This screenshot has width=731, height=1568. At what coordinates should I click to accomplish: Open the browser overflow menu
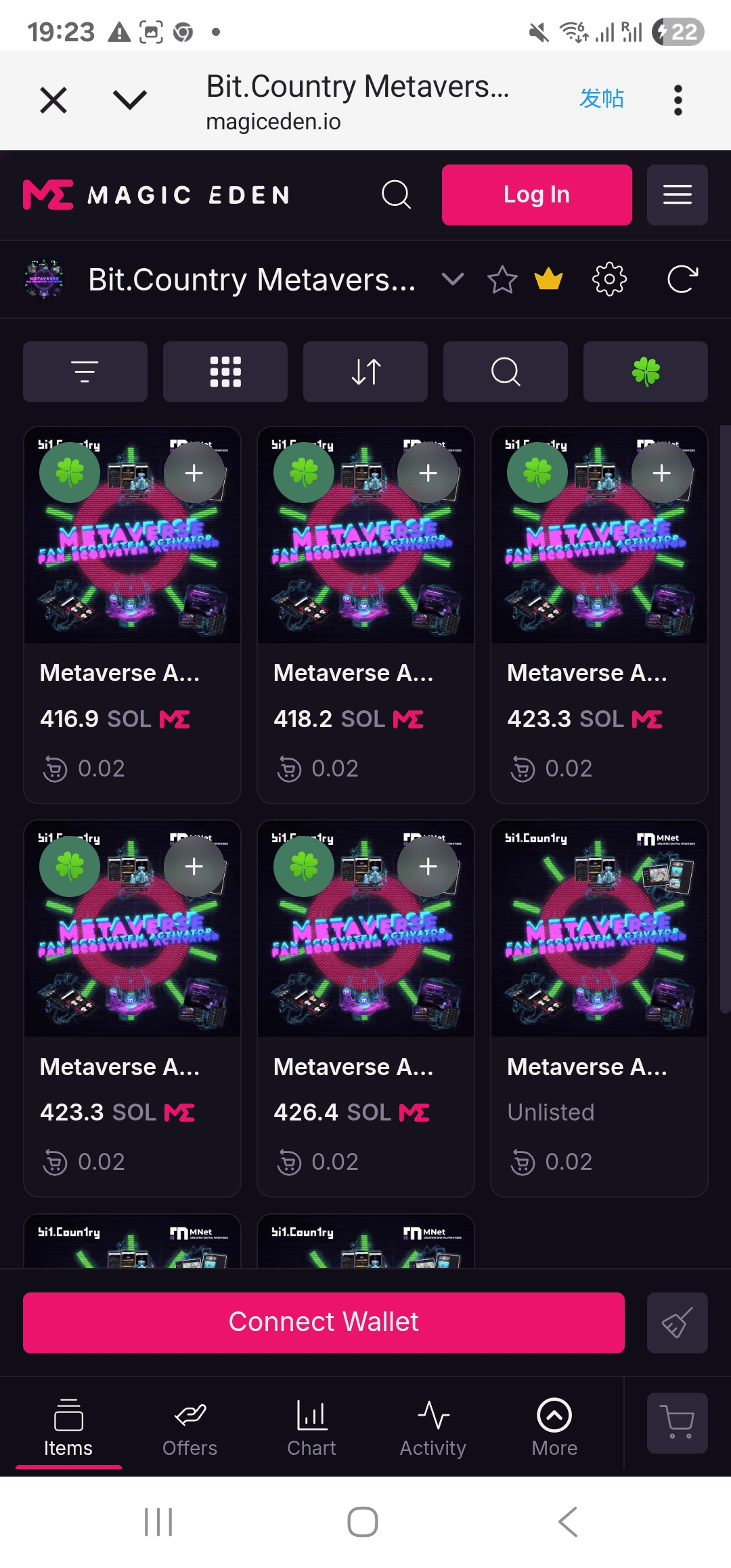[x=678, y=100]
